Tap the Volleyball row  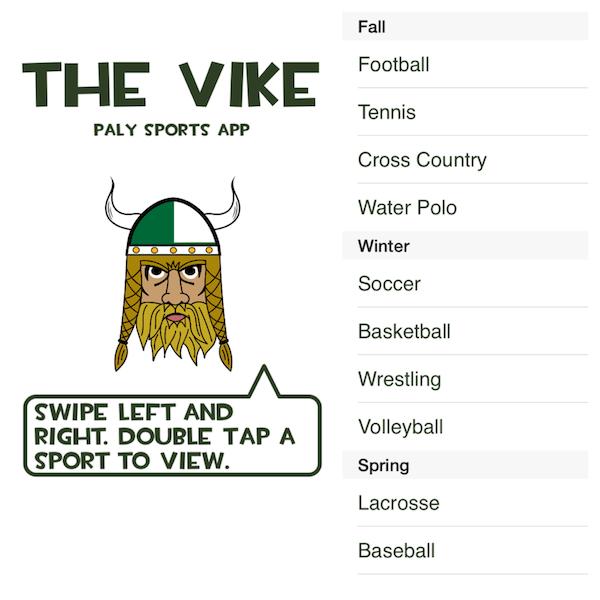400,427
